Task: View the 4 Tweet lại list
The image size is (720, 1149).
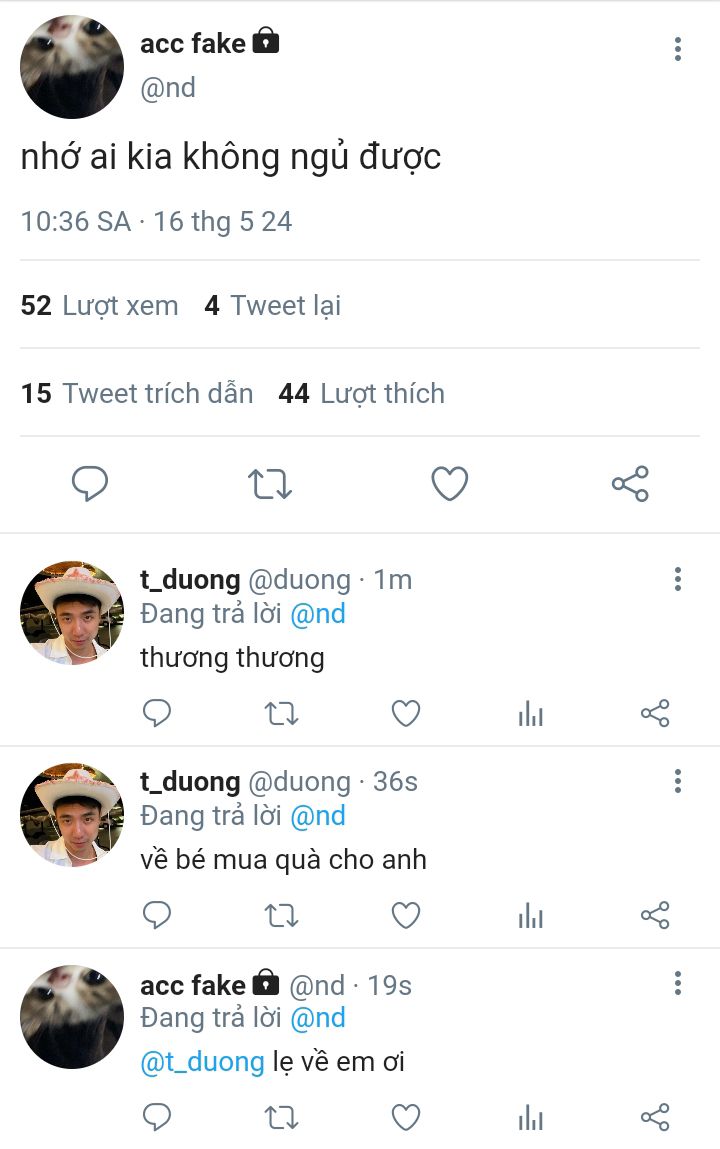Action: (x=272, y=306)
